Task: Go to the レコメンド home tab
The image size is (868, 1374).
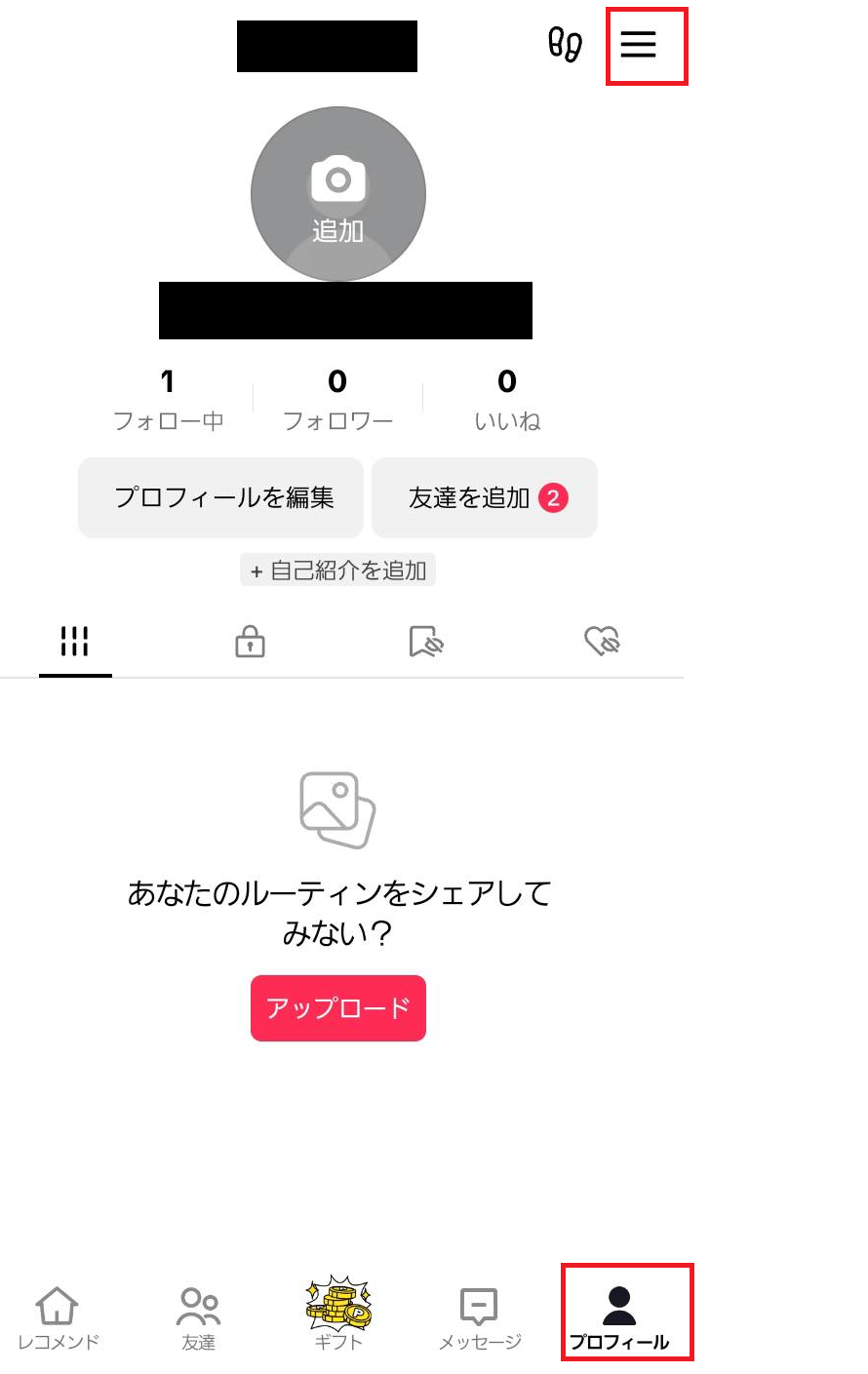Action: click(58, 1317)
